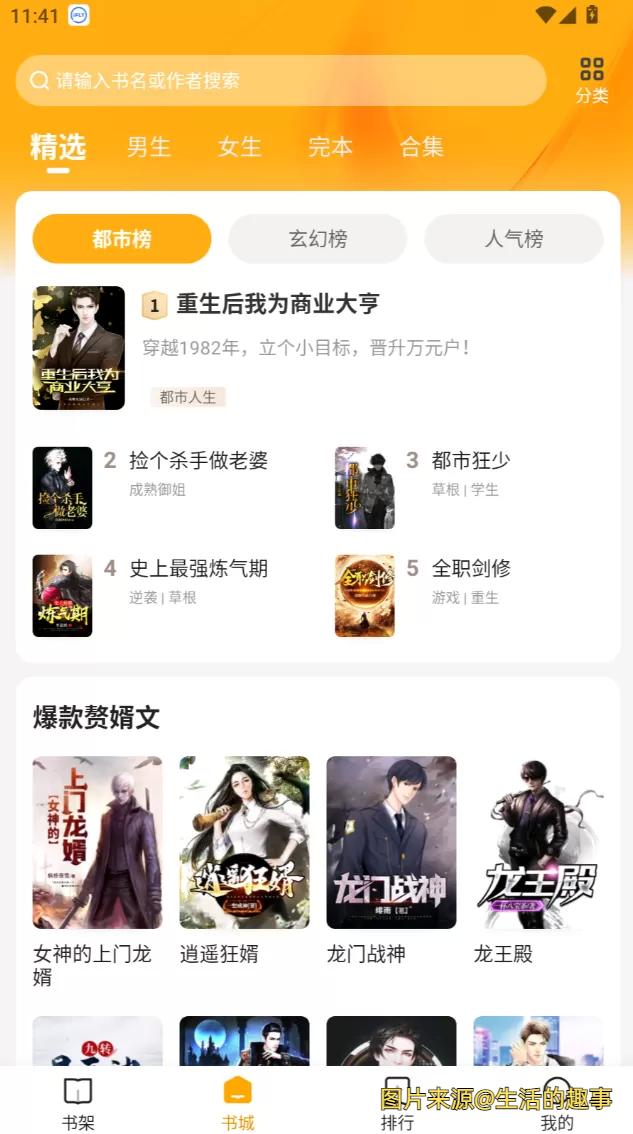
Task: Tap the search box for book or author
Action: [x=280, y=80]
